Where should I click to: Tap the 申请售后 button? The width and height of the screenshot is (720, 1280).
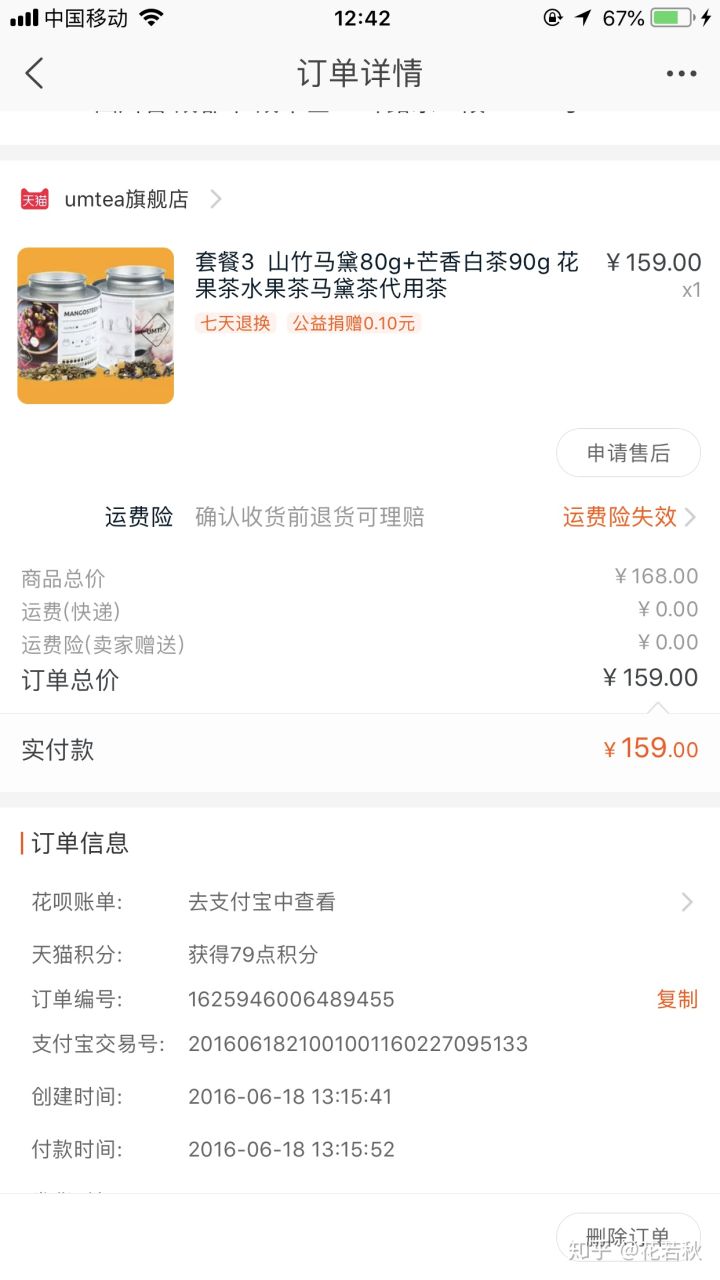click(628, 453)
